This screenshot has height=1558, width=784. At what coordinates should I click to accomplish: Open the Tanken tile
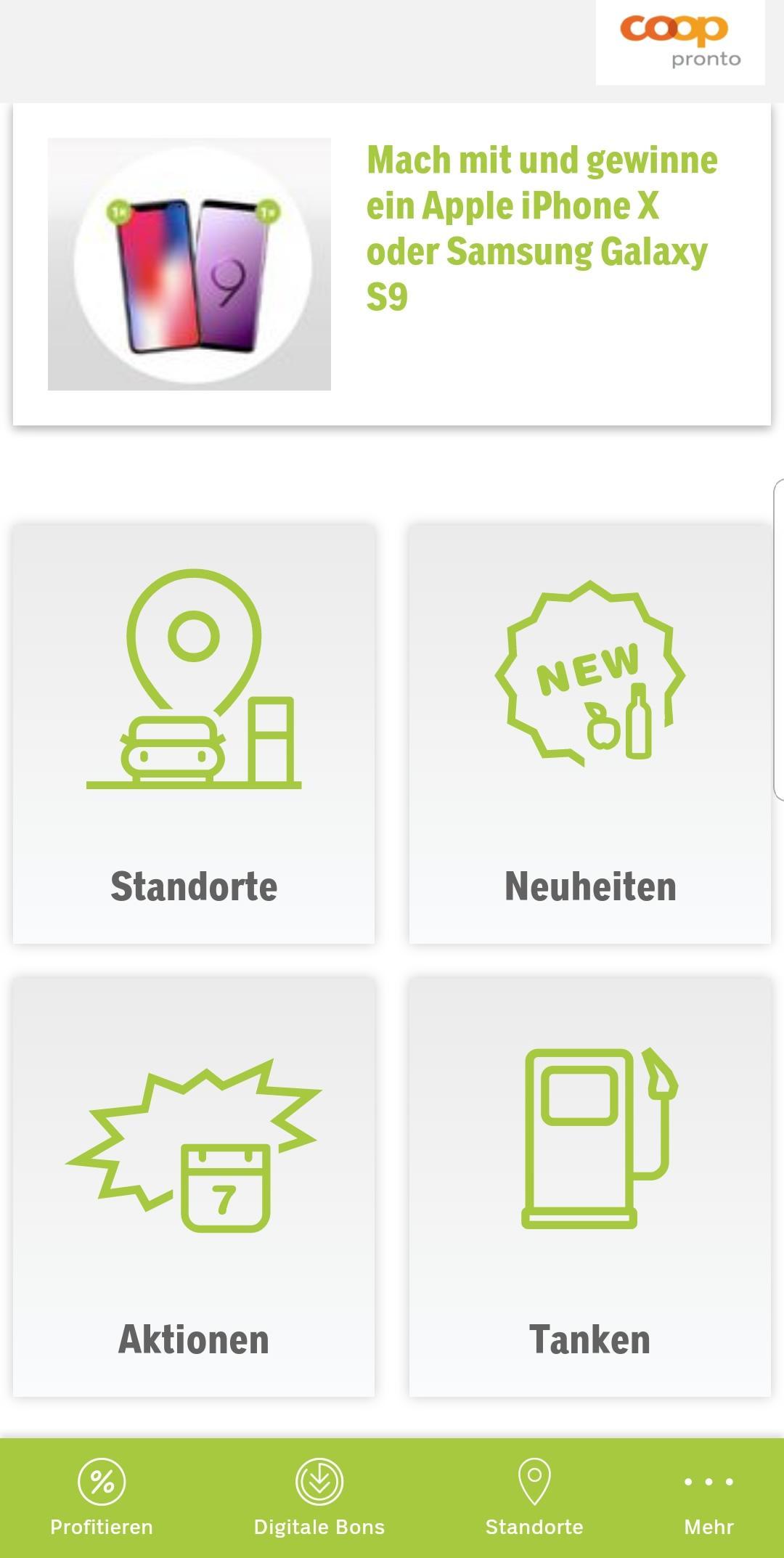(589, 1187)
